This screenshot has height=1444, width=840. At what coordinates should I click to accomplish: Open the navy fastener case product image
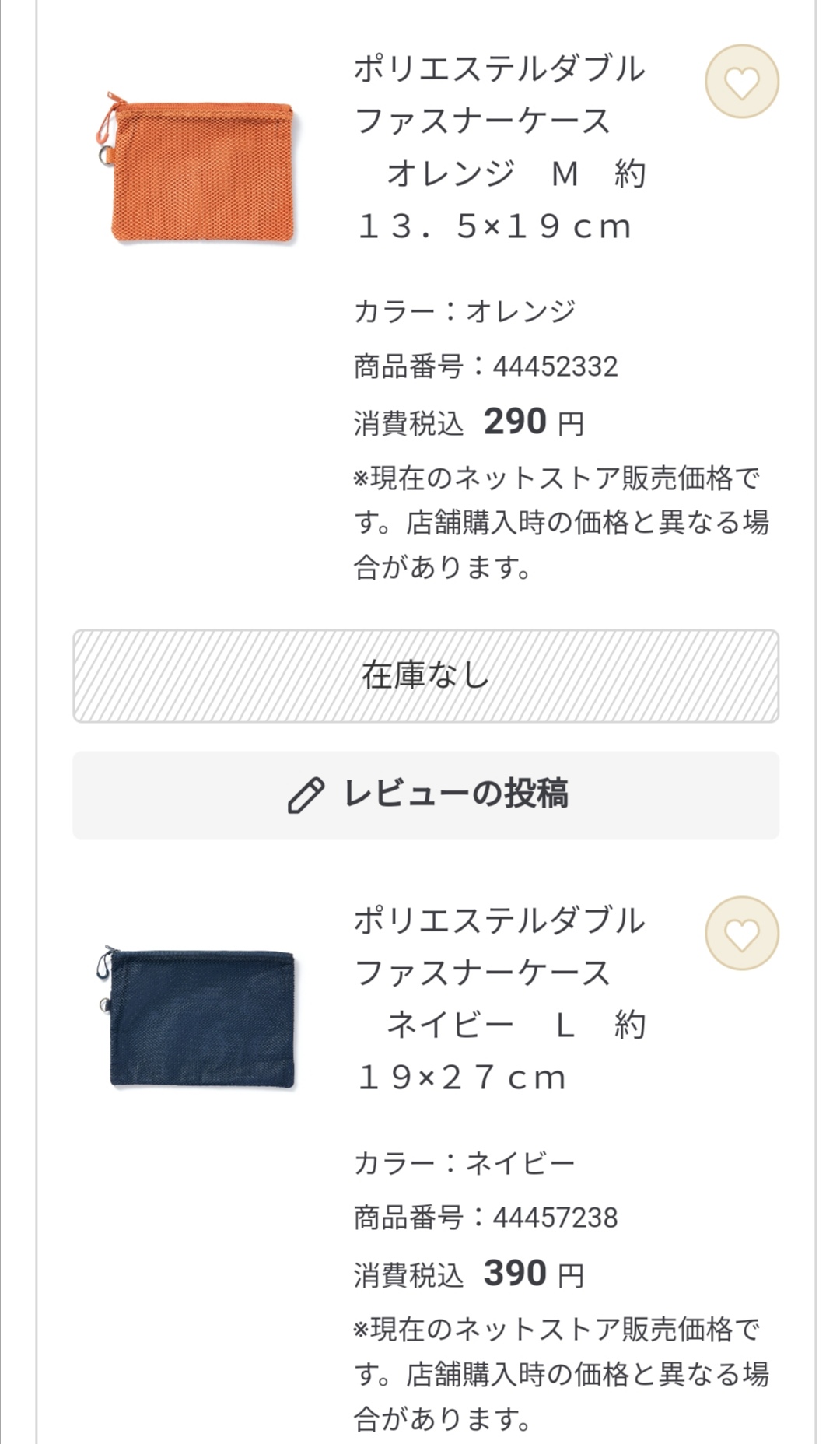199,1018
